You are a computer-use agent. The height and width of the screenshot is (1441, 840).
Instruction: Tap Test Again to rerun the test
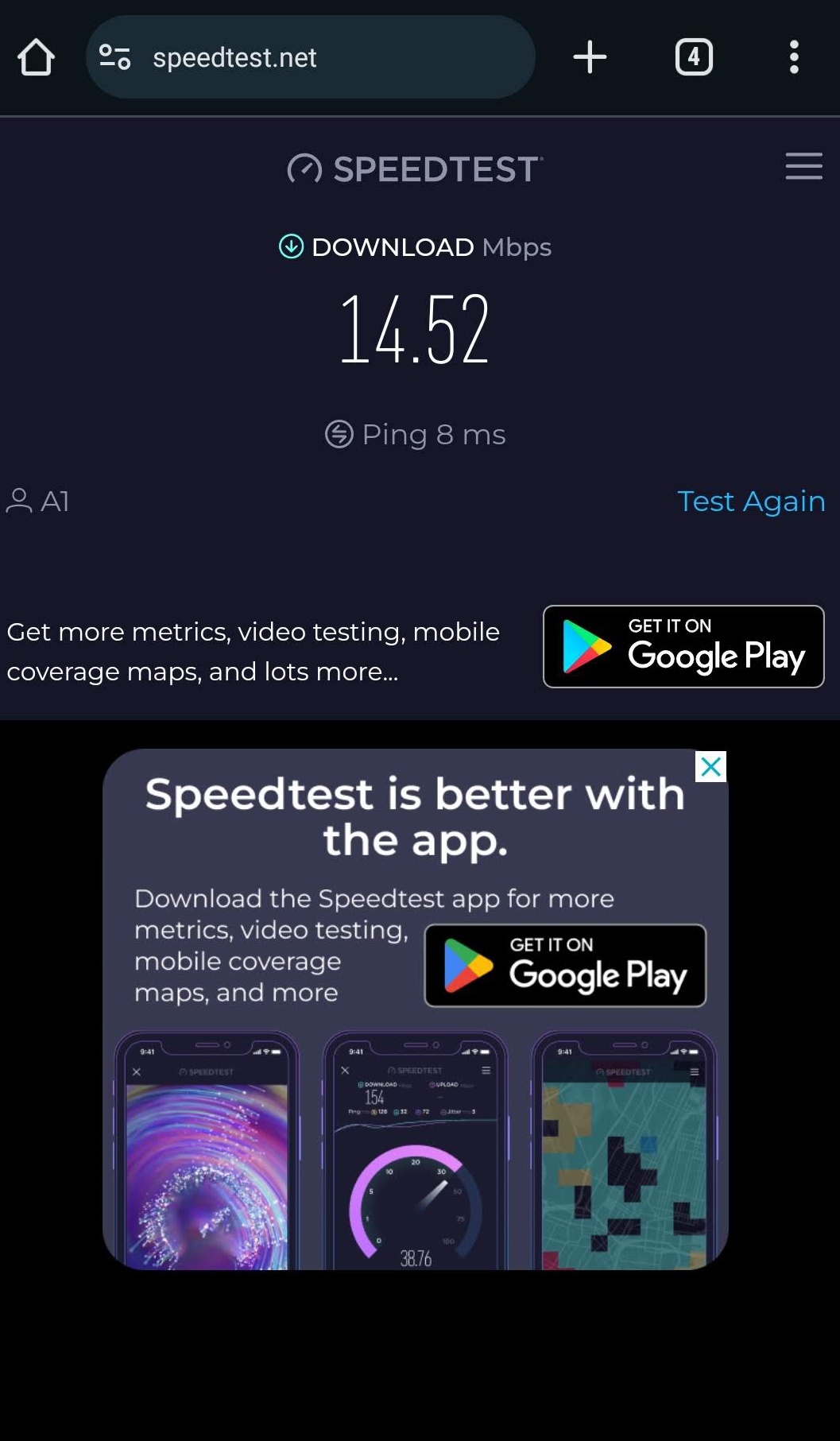[x=750, y=501]
